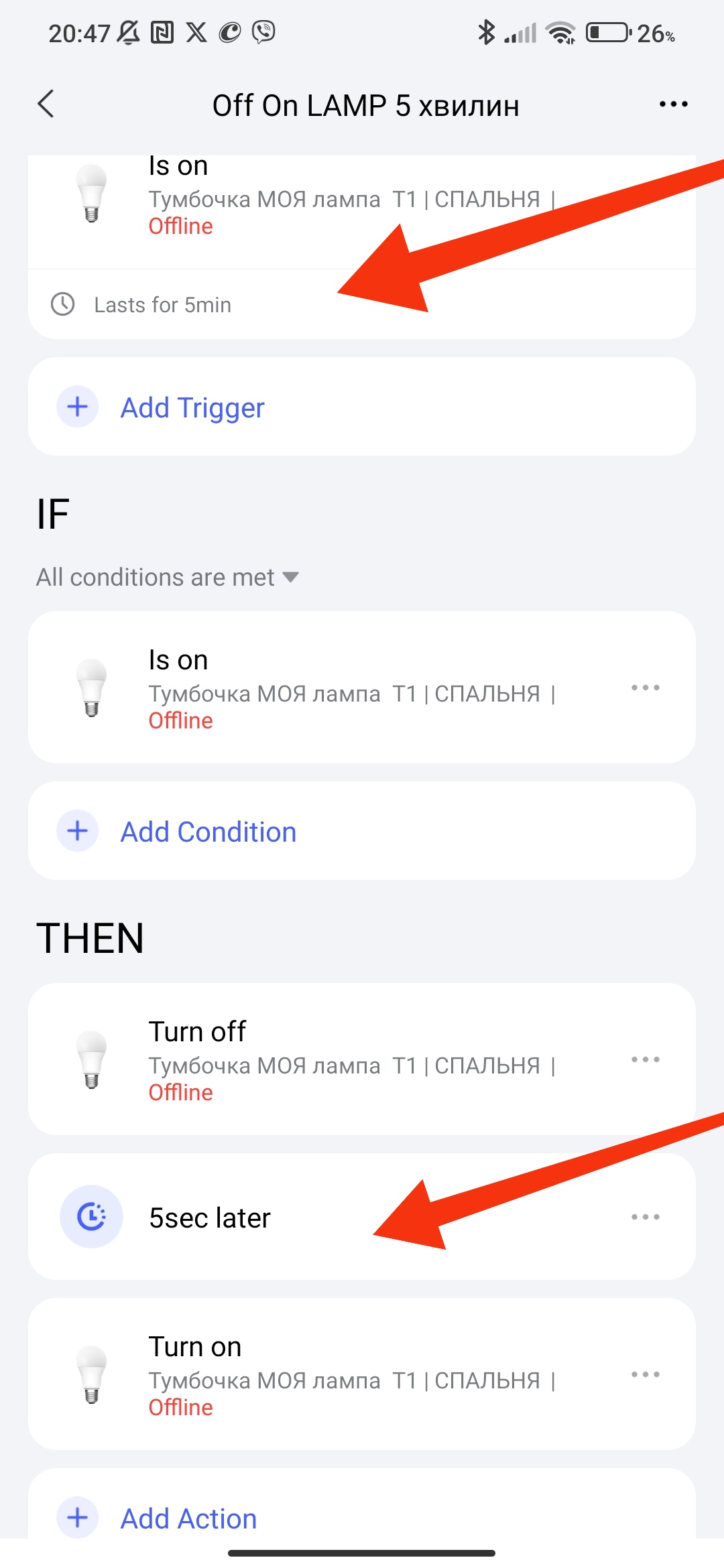Open the Turn on action card
This screenshot has width=724, height=1568.
tap(335, 1375)
